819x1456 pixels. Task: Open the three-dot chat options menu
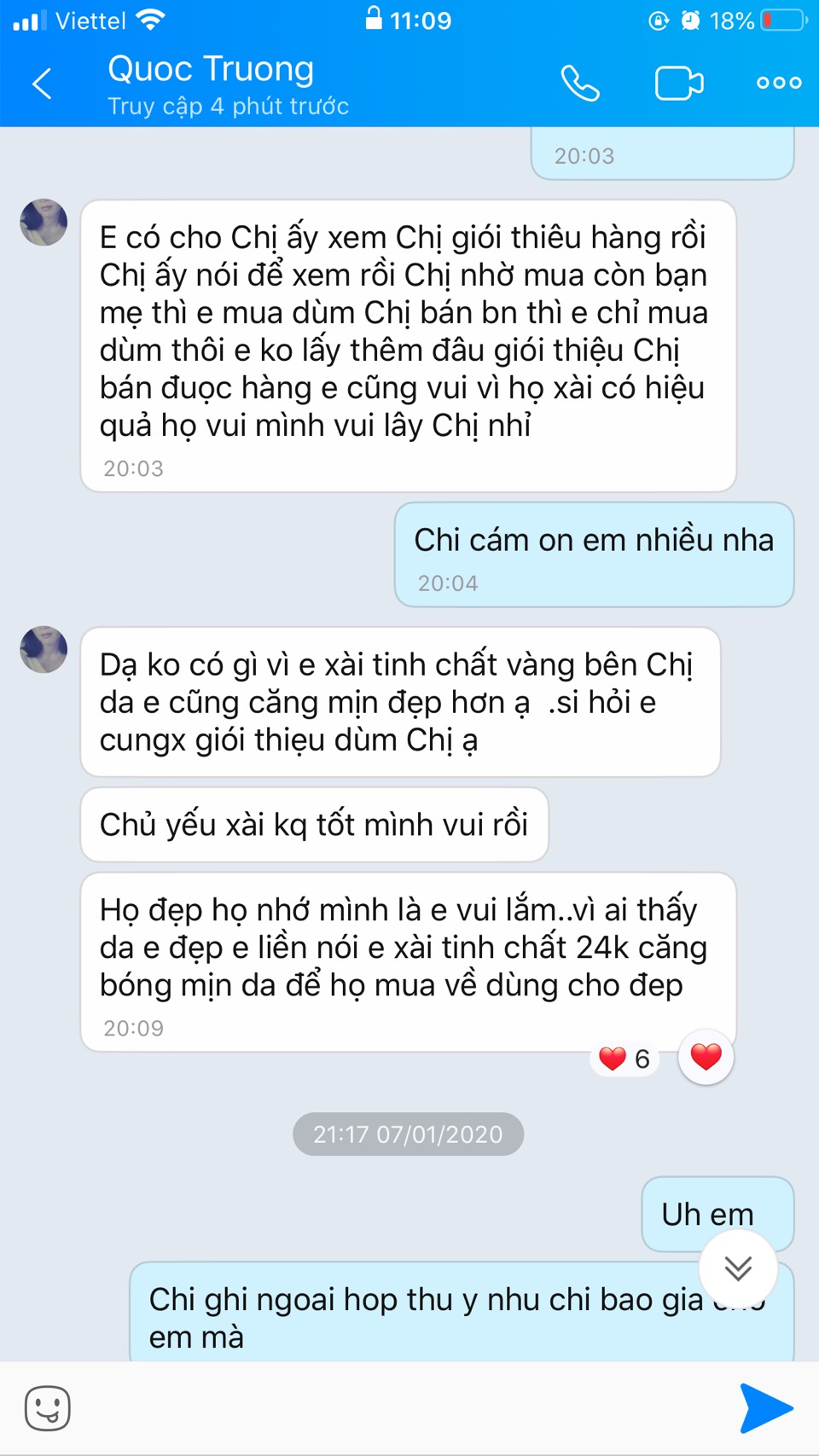click(x=779, y=83)
